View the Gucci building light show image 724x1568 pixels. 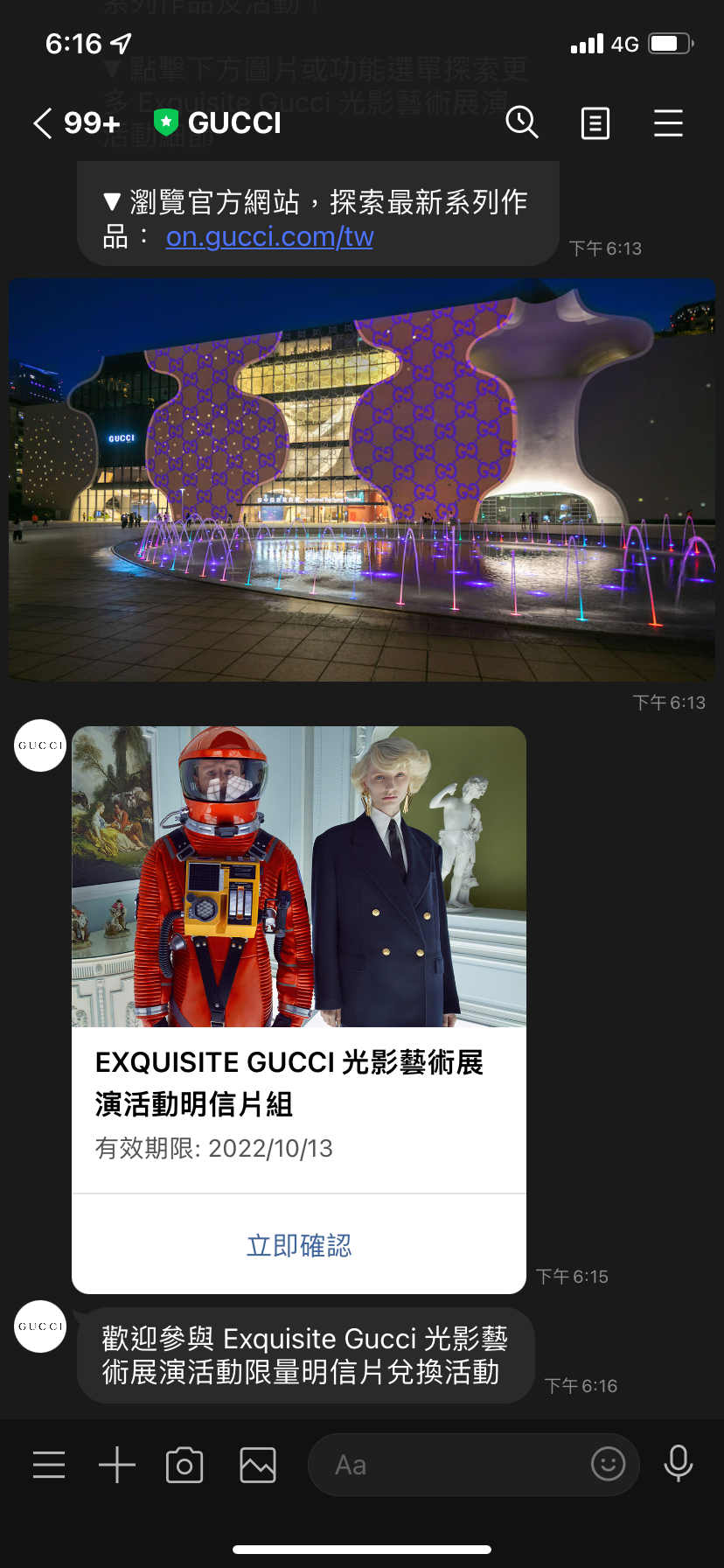[x=362, y=479]
